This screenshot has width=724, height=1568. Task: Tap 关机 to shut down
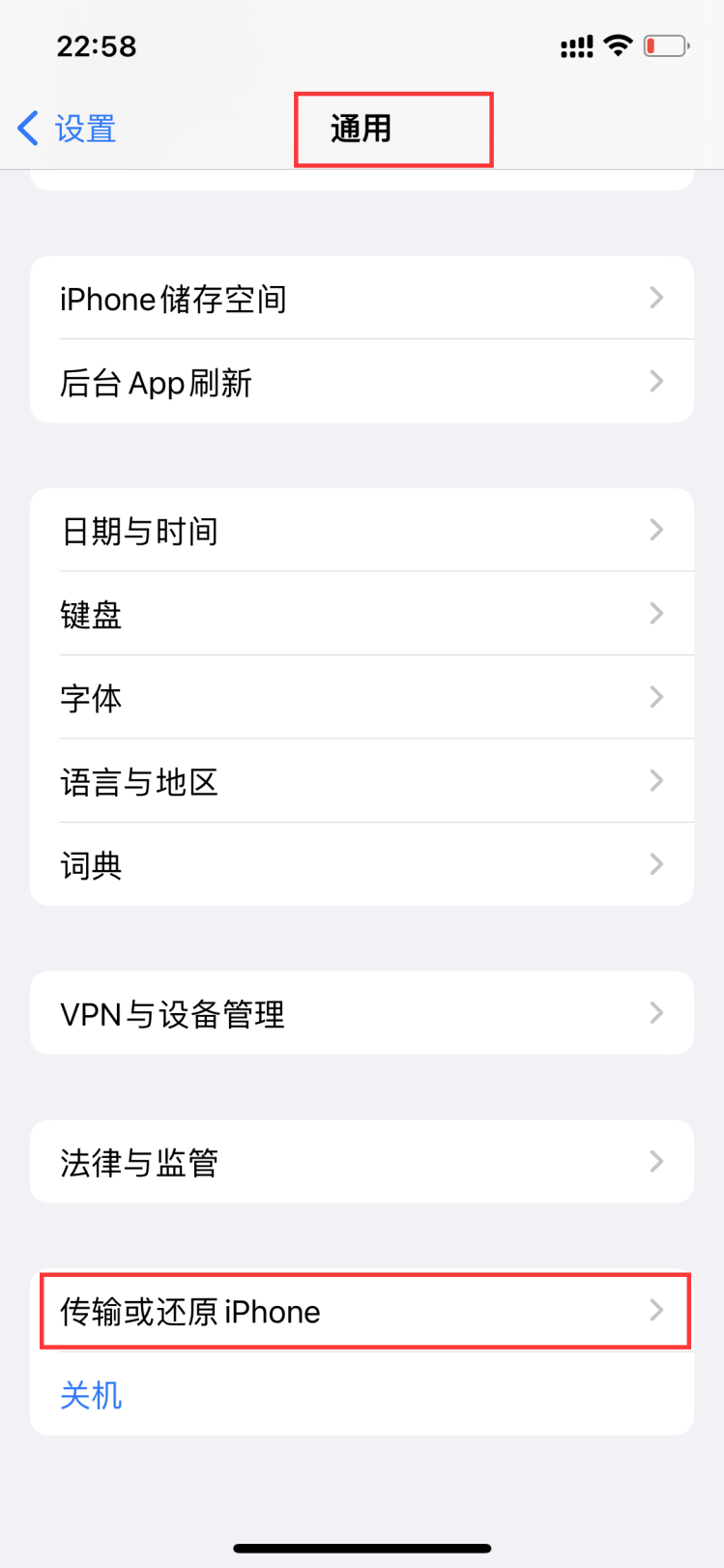[x=91, y=1395]
